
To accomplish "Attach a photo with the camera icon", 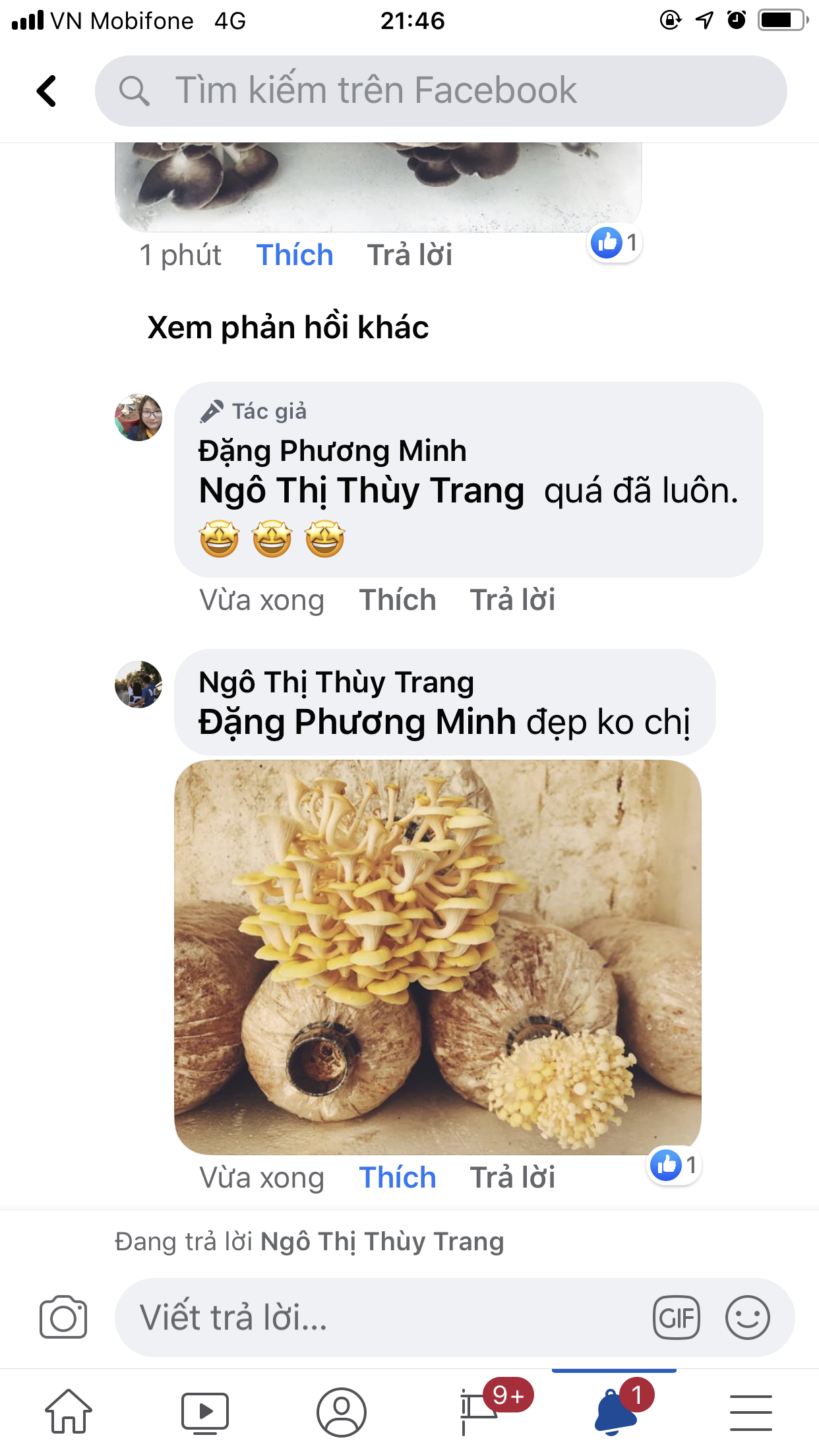I will tap(63, 1318).
